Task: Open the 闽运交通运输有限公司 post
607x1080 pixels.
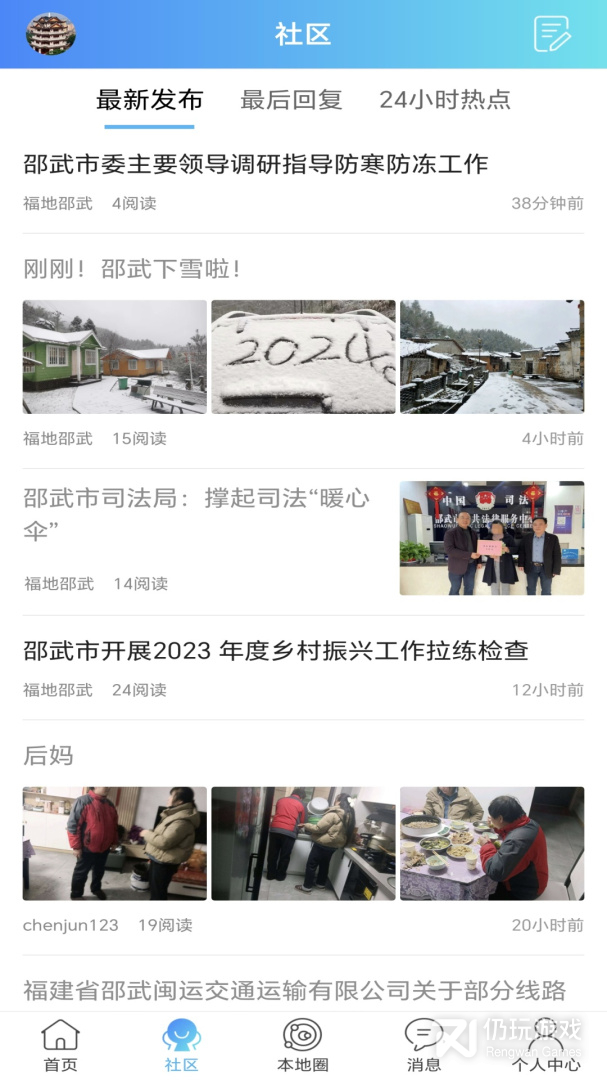Action: click(x=294, y=991)
